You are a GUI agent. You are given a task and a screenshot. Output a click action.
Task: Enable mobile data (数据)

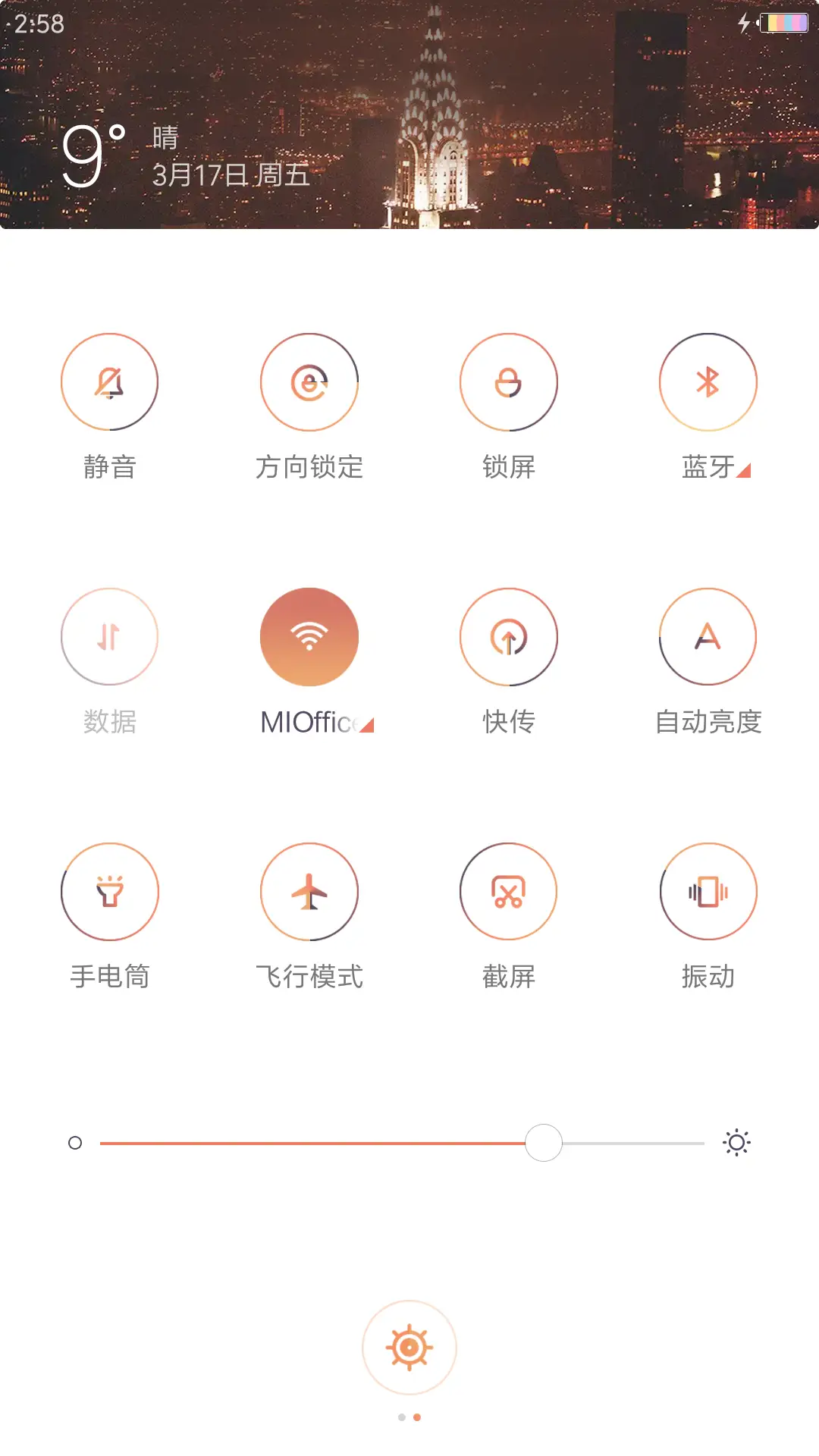click(109, 637)
